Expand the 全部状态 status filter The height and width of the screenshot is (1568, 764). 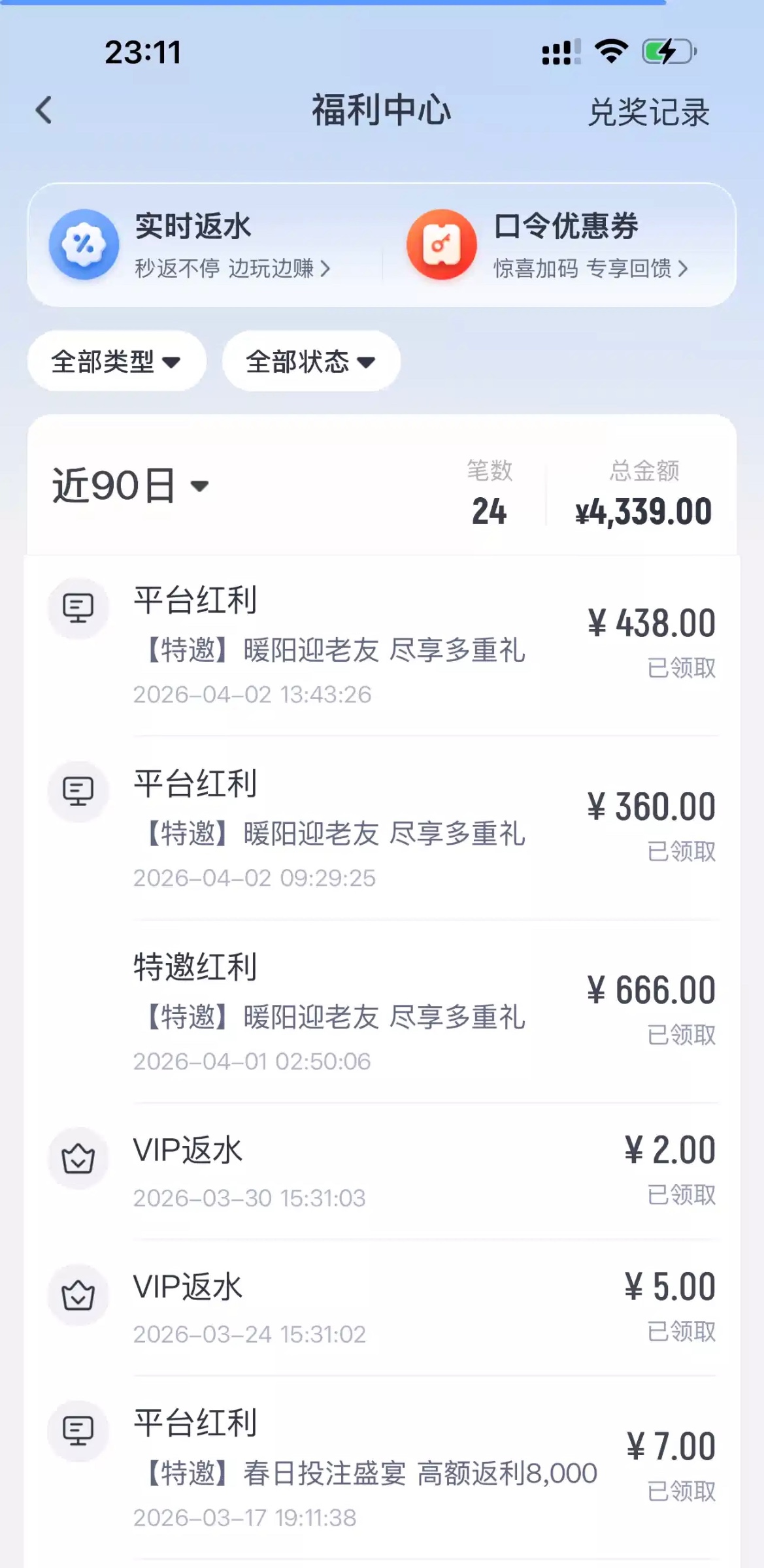coord(311,361)
